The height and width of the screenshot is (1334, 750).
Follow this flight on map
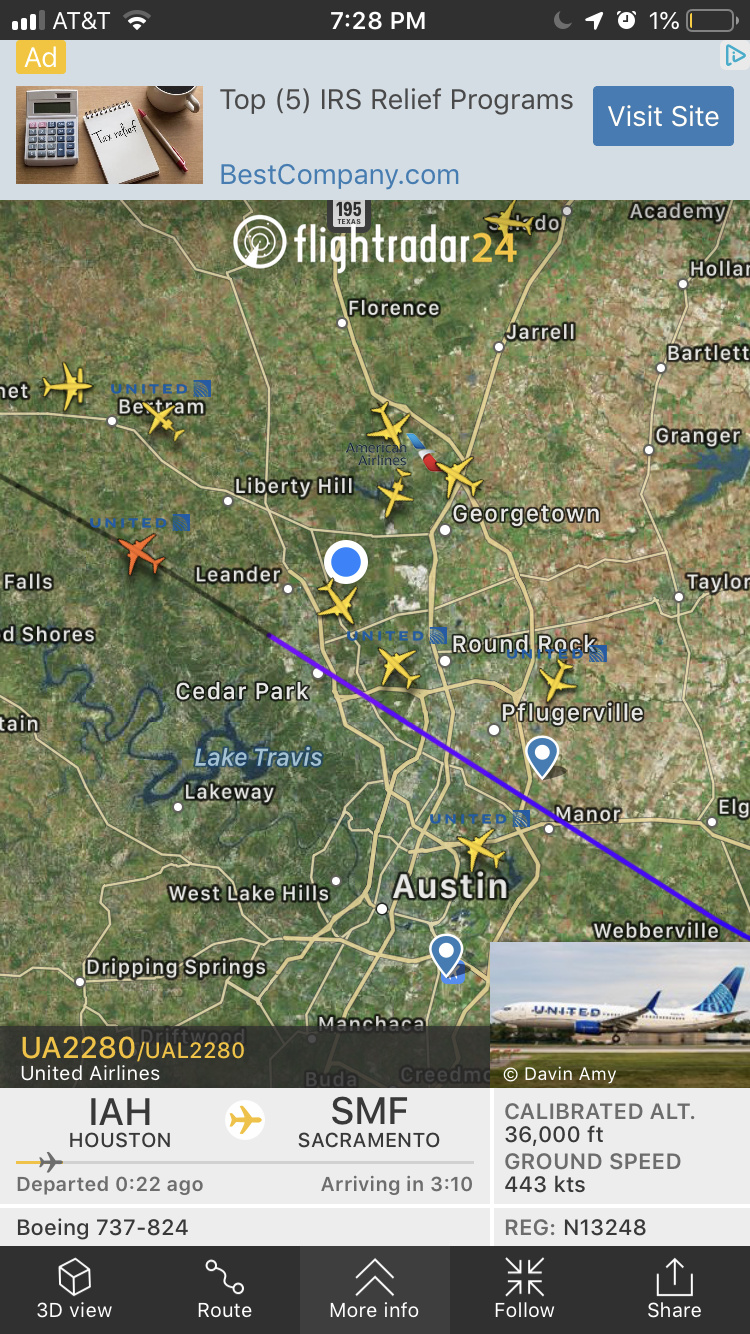tap(524, 1289)
